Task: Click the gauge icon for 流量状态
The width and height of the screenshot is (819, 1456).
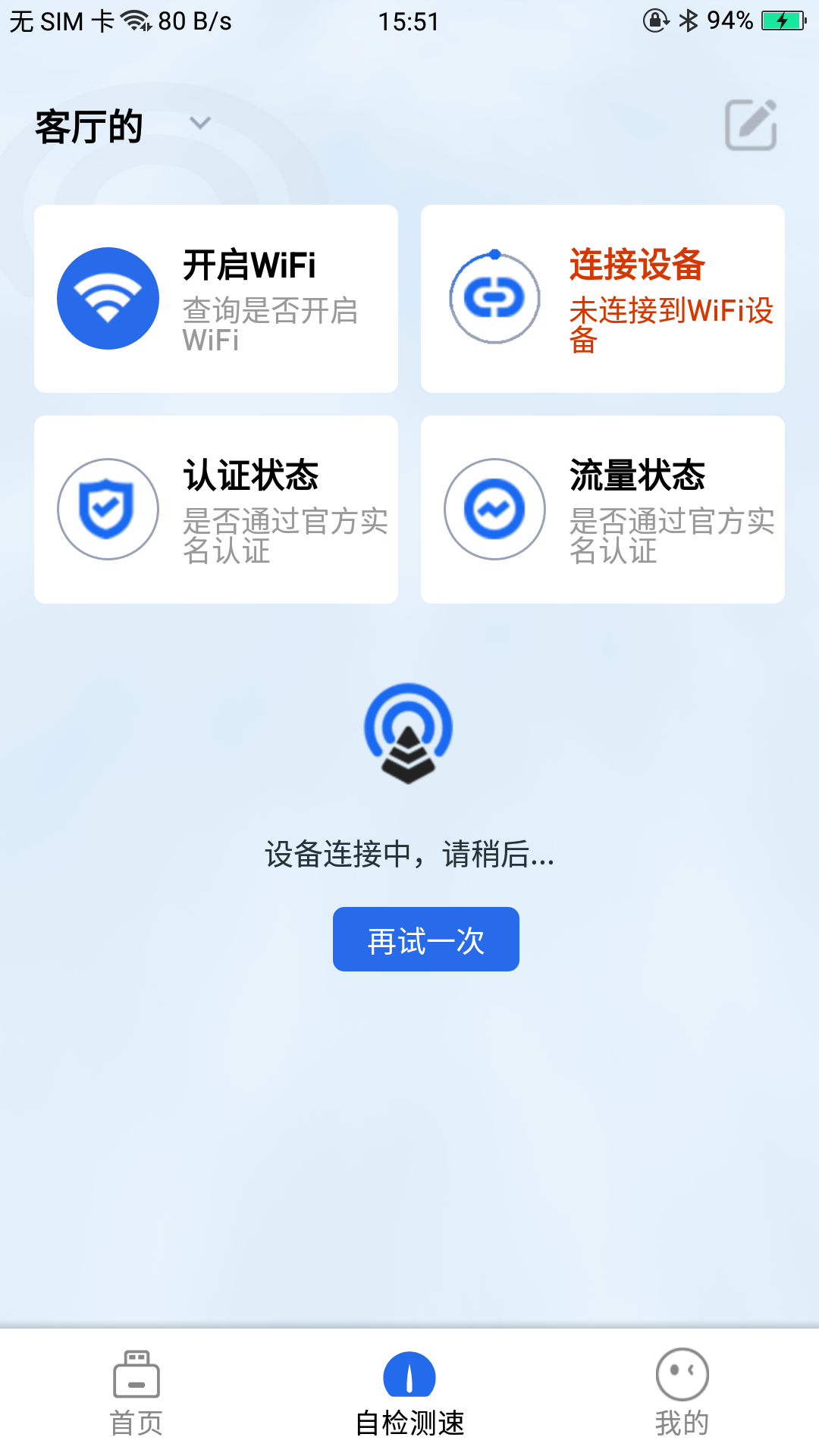Action: pos(494,510)
